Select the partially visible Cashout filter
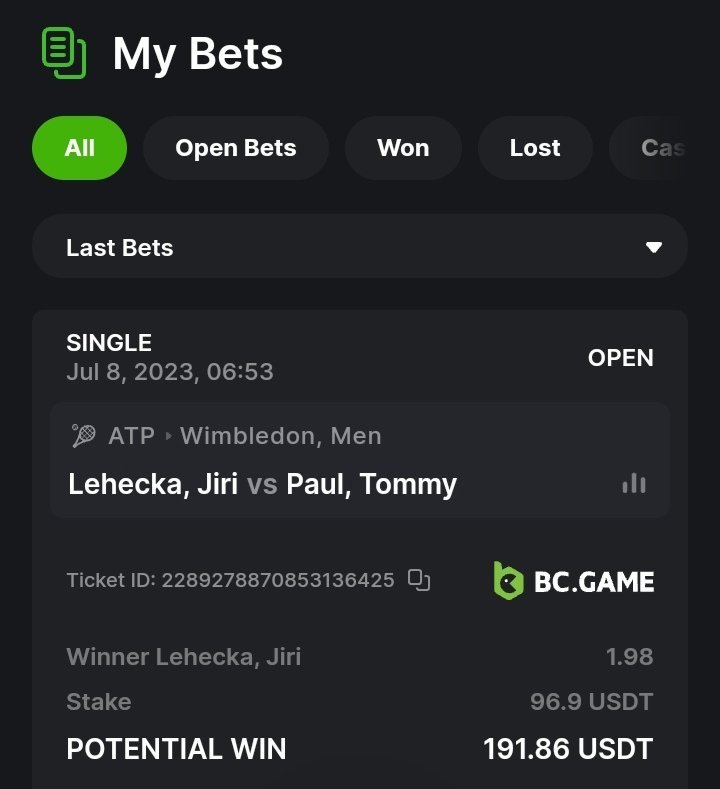 pos(660,148)
